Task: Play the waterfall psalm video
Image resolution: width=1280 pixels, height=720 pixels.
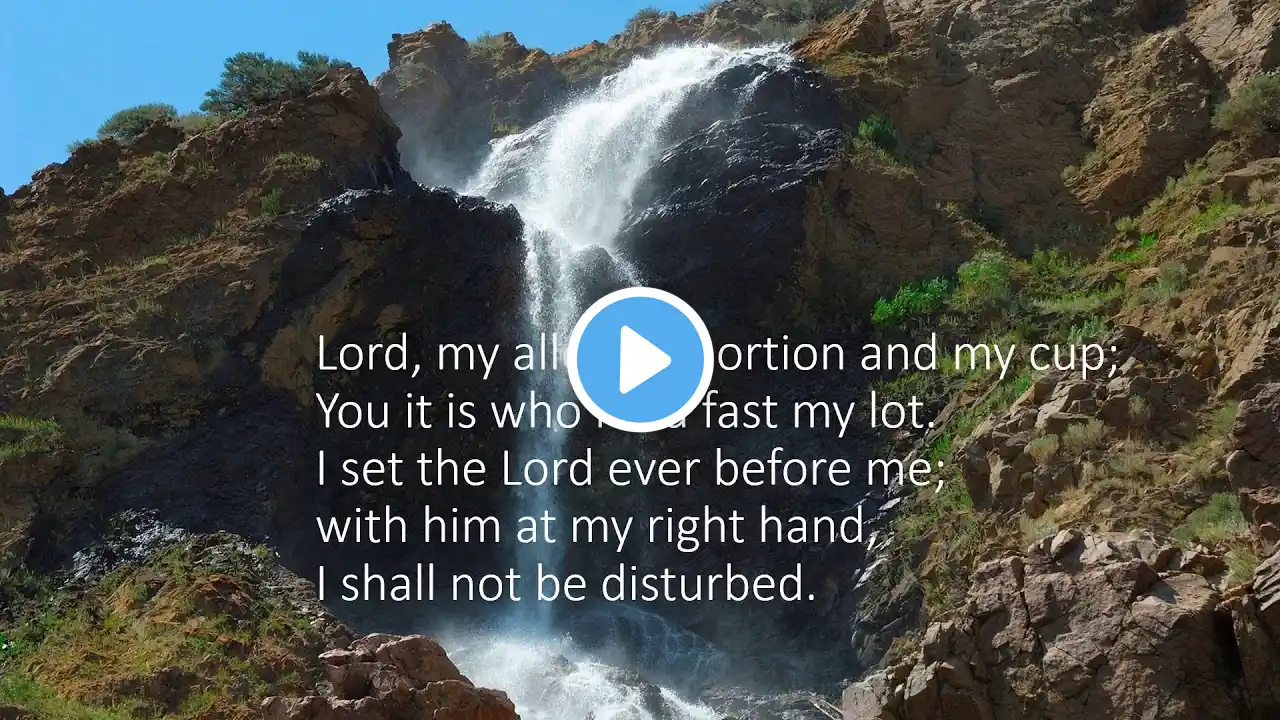Action: pyautogui.click(x=640, y=360)
